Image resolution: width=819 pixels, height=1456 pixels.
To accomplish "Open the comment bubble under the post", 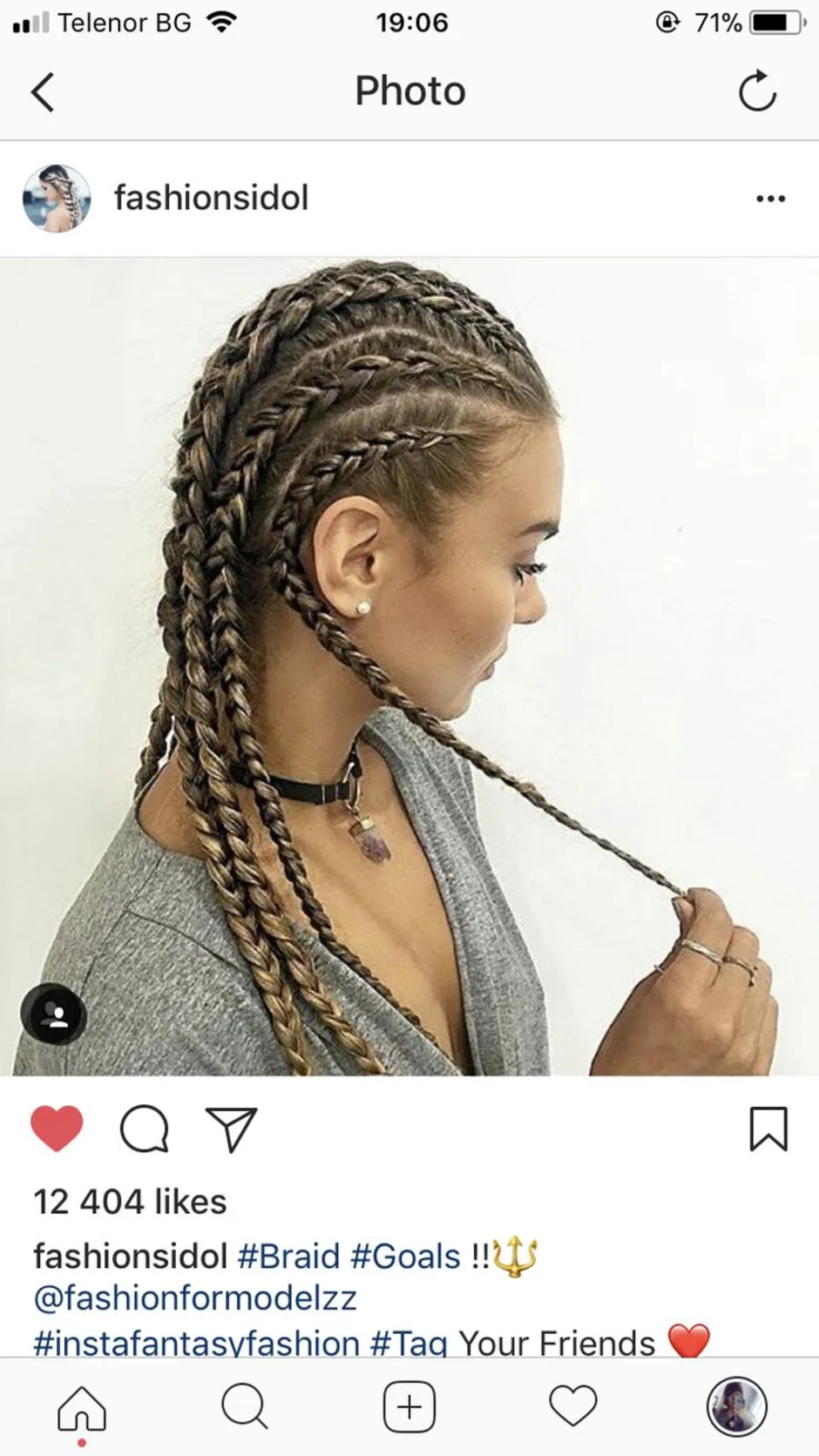I will (x=144, y=1129).
